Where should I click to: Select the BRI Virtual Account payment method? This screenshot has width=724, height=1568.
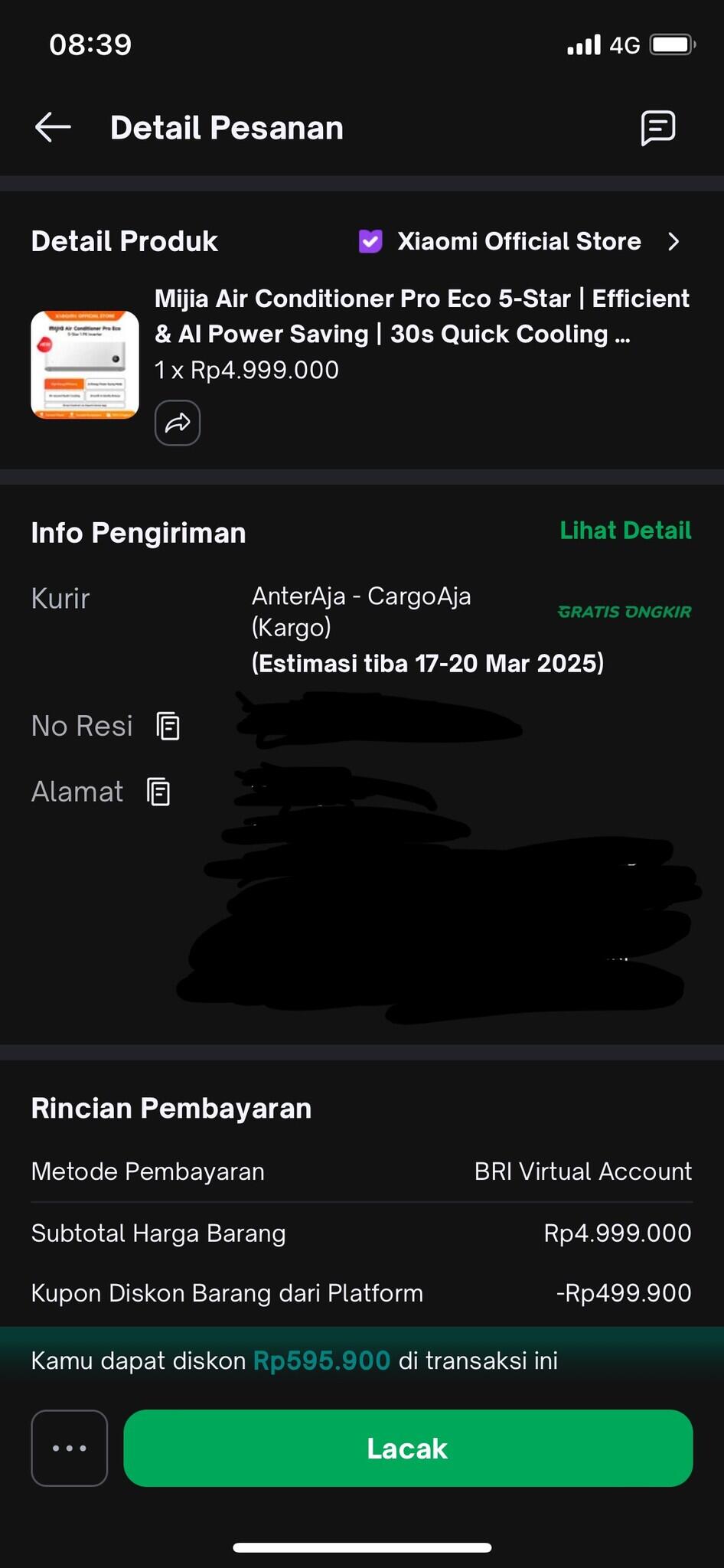582,1171
